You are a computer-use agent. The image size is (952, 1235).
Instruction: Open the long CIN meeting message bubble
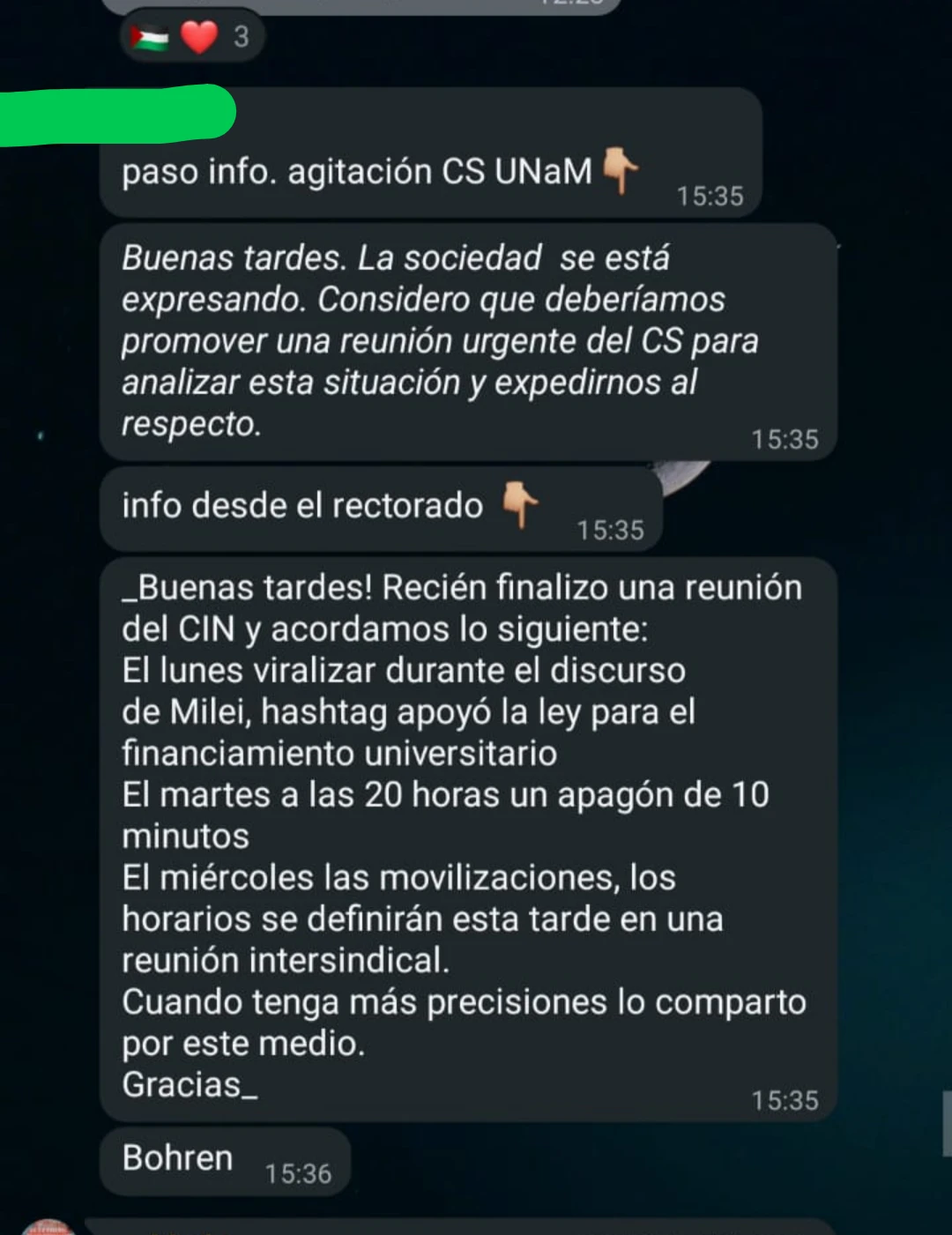coord(467,837)
